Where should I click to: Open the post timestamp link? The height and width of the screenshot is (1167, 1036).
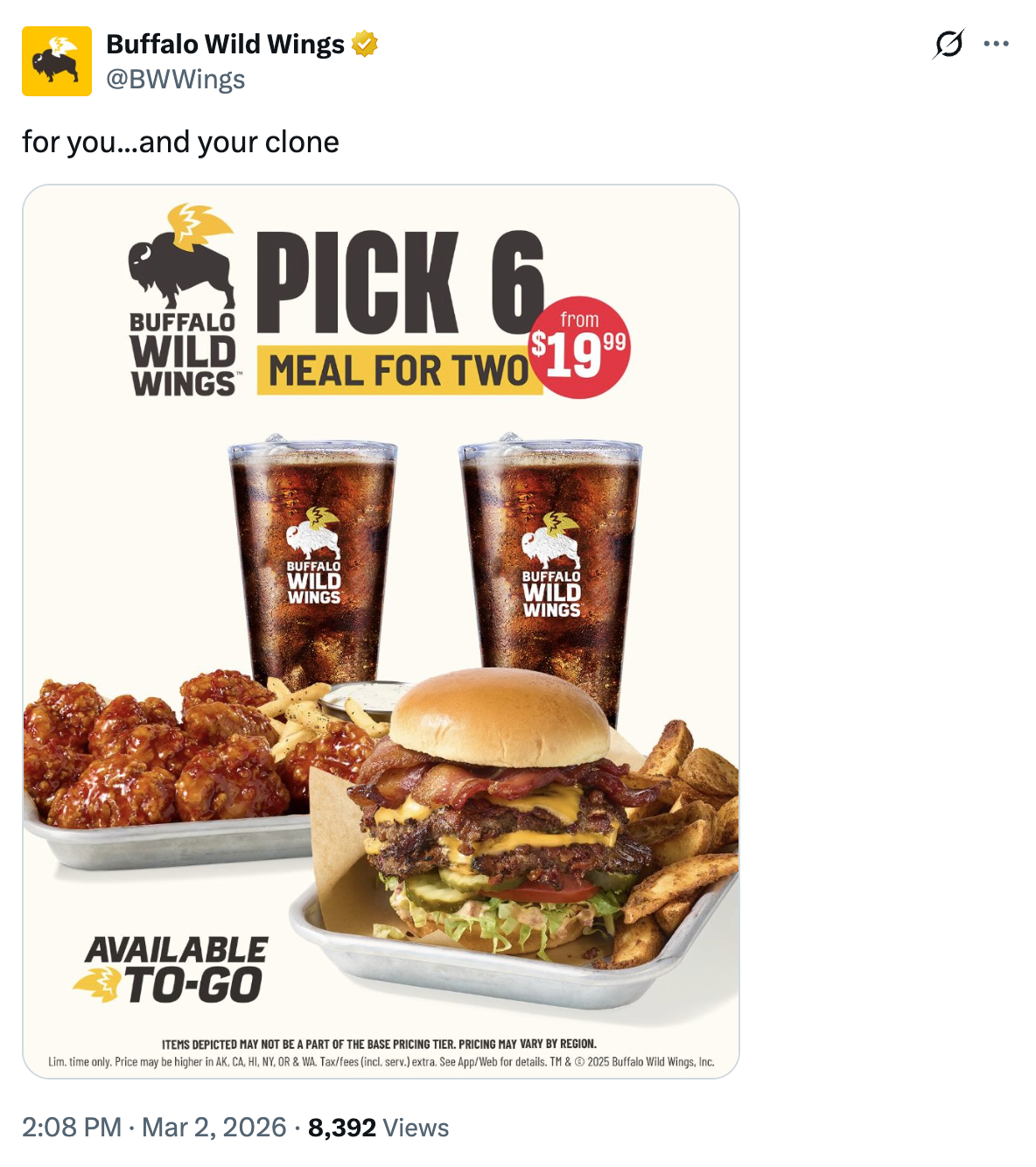tap(154, 1127)
